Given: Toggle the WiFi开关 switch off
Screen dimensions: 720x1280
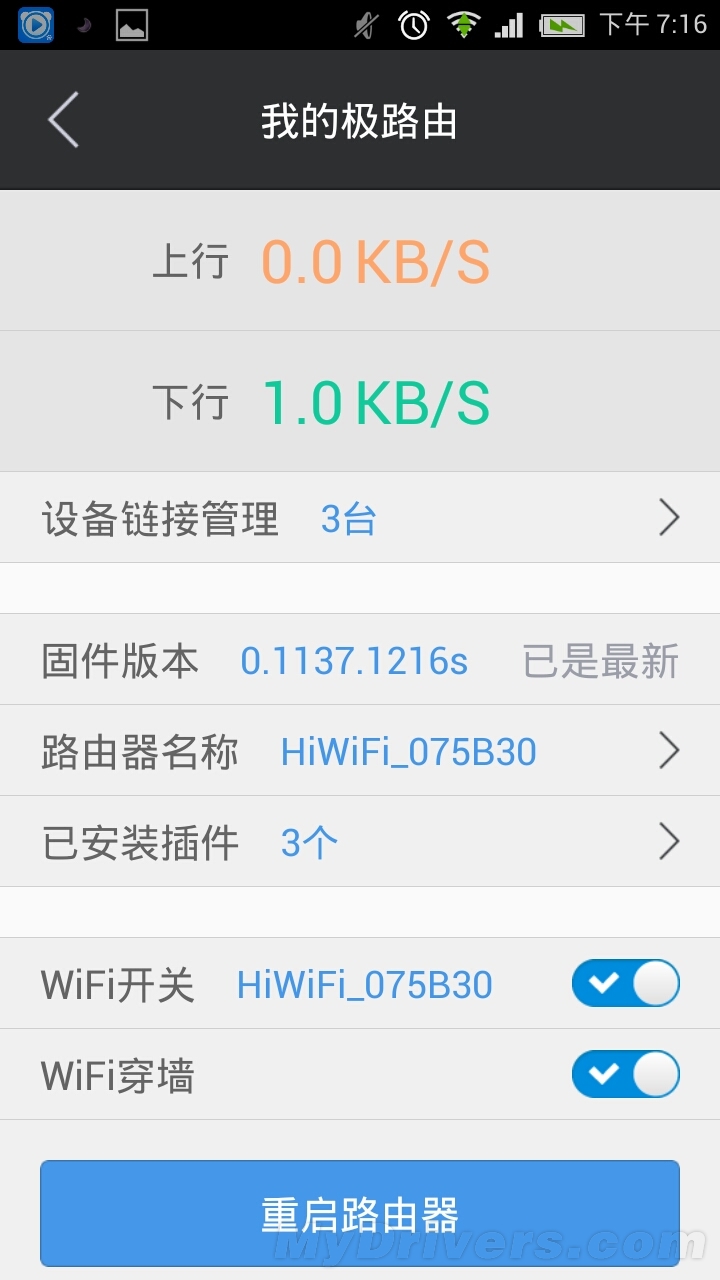Looking at the screenshot, I should pos(625,983).
